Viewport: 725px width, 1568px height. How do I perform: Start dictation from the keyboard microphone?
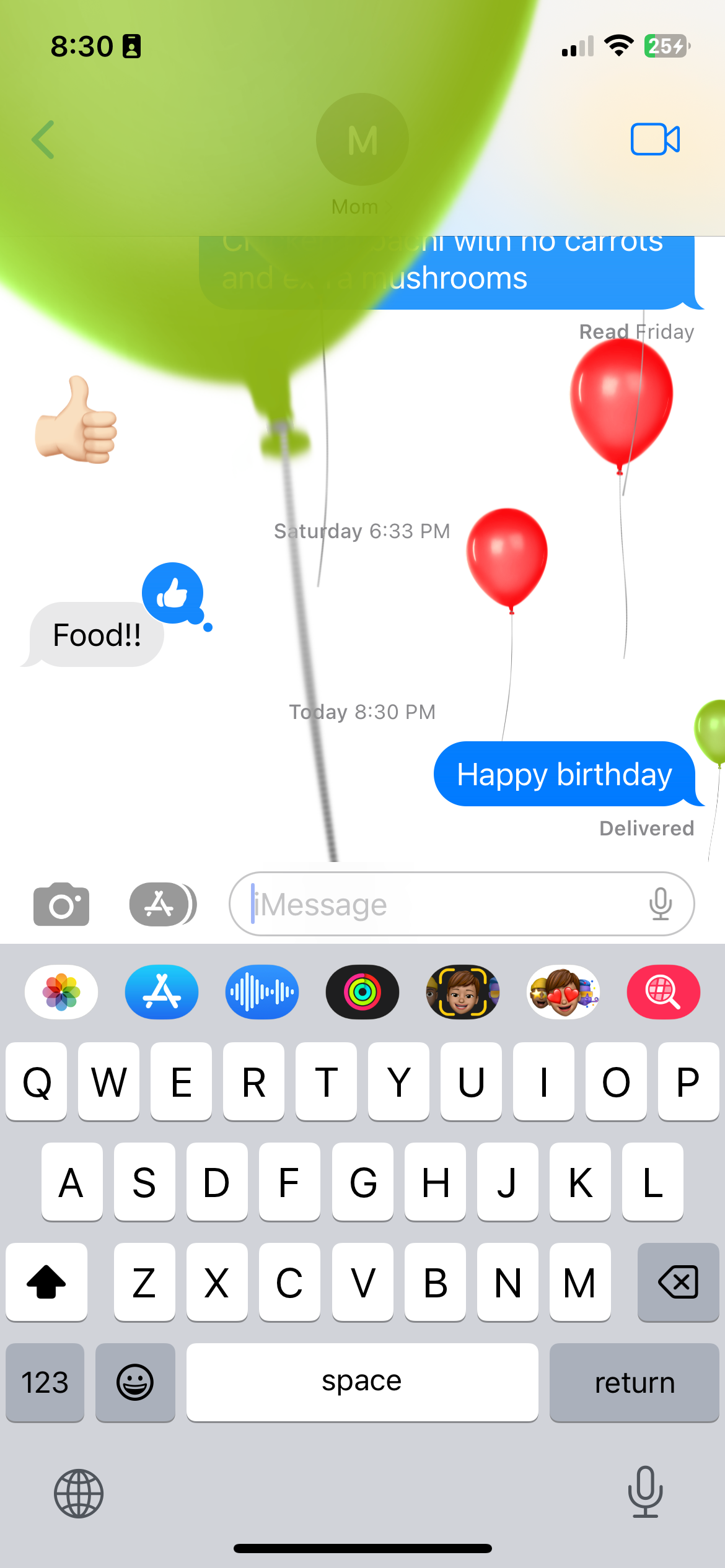(645, 1492)
